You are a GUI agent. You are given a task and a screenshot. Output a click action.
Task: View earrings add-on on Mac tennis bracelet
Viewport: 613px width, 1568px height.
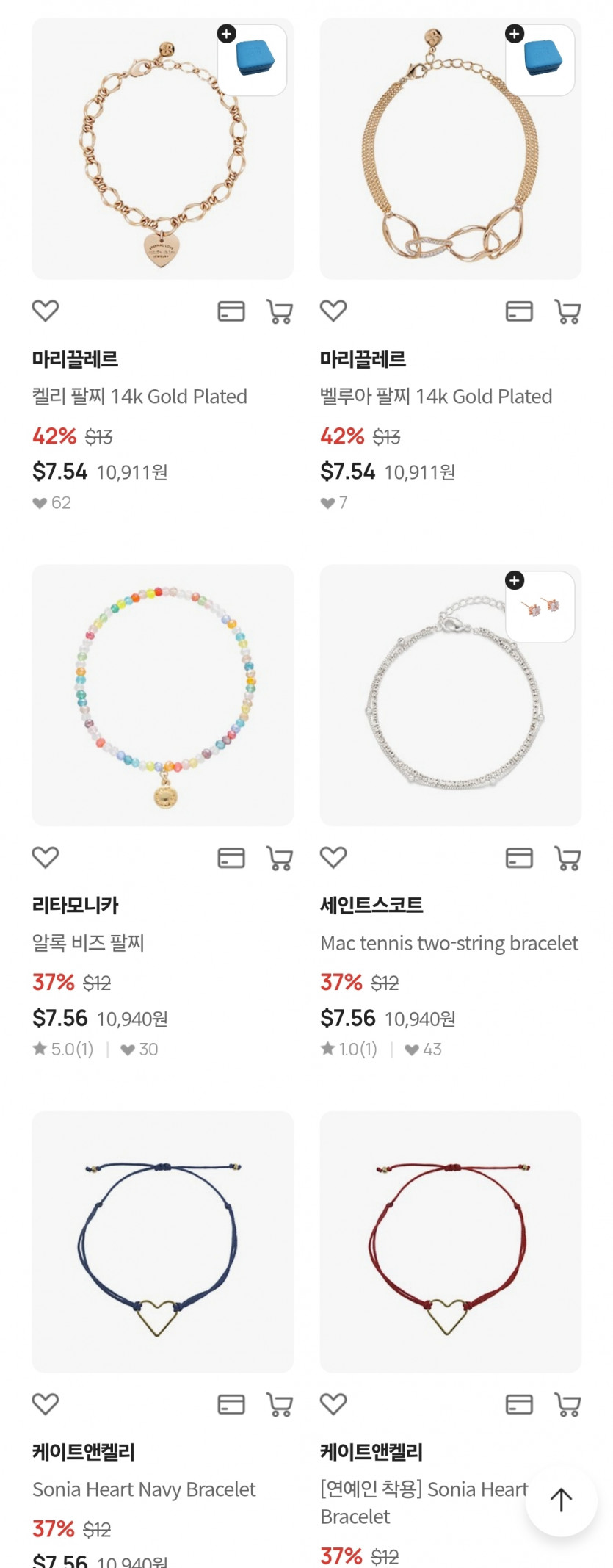(542, 607)
